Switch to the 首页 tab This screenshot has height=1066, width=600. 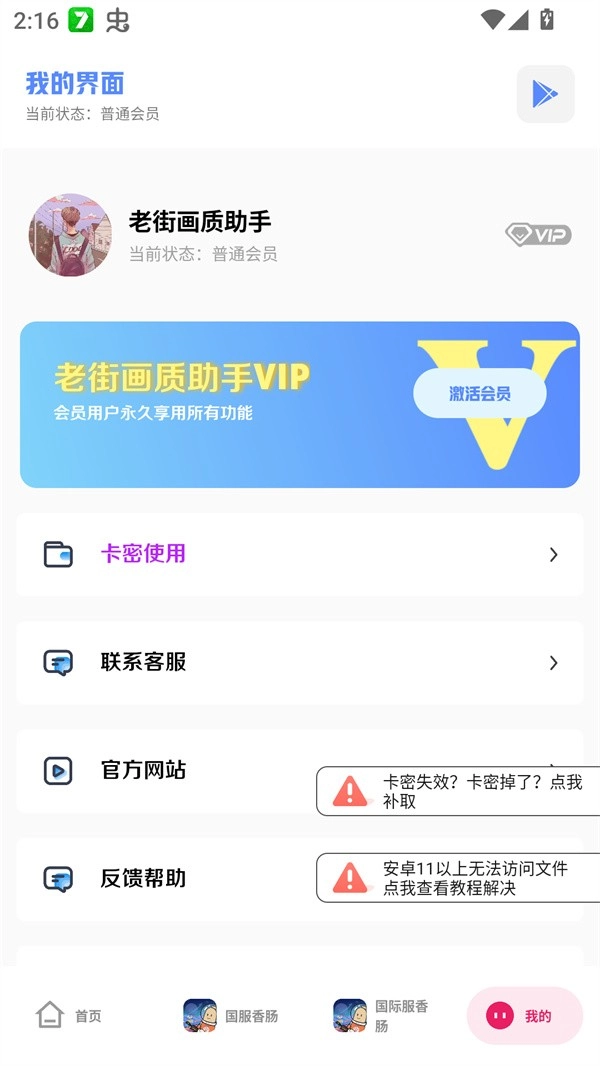[x=69, y=1016]
